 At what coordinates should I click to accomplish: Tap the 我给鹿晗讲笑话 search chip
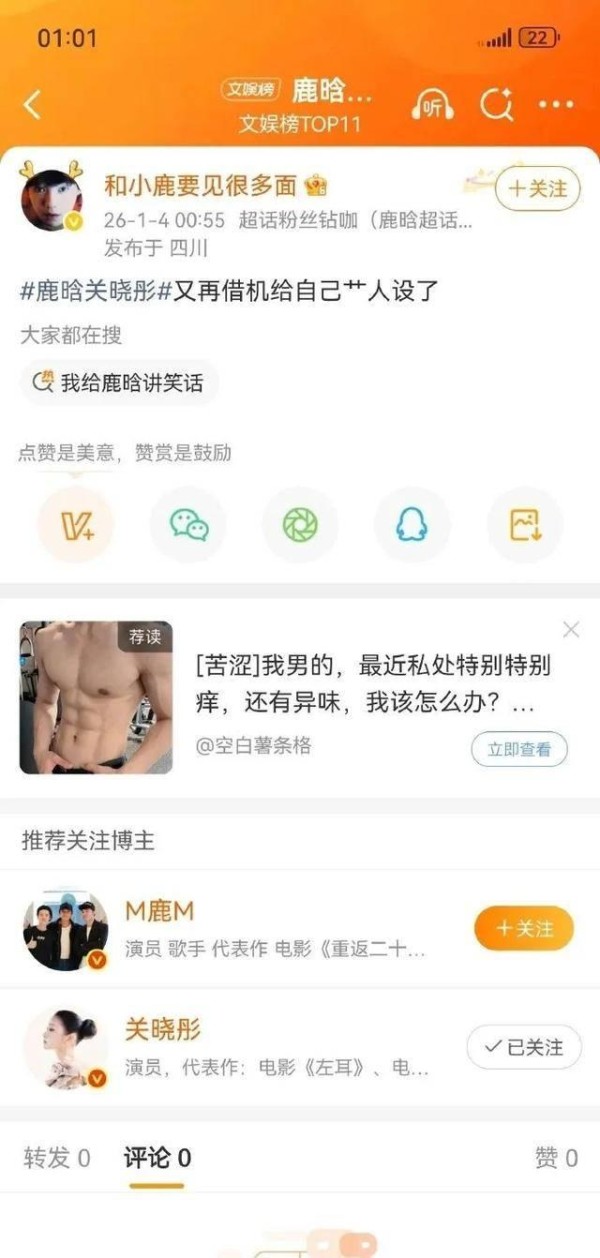pos(119,382)
